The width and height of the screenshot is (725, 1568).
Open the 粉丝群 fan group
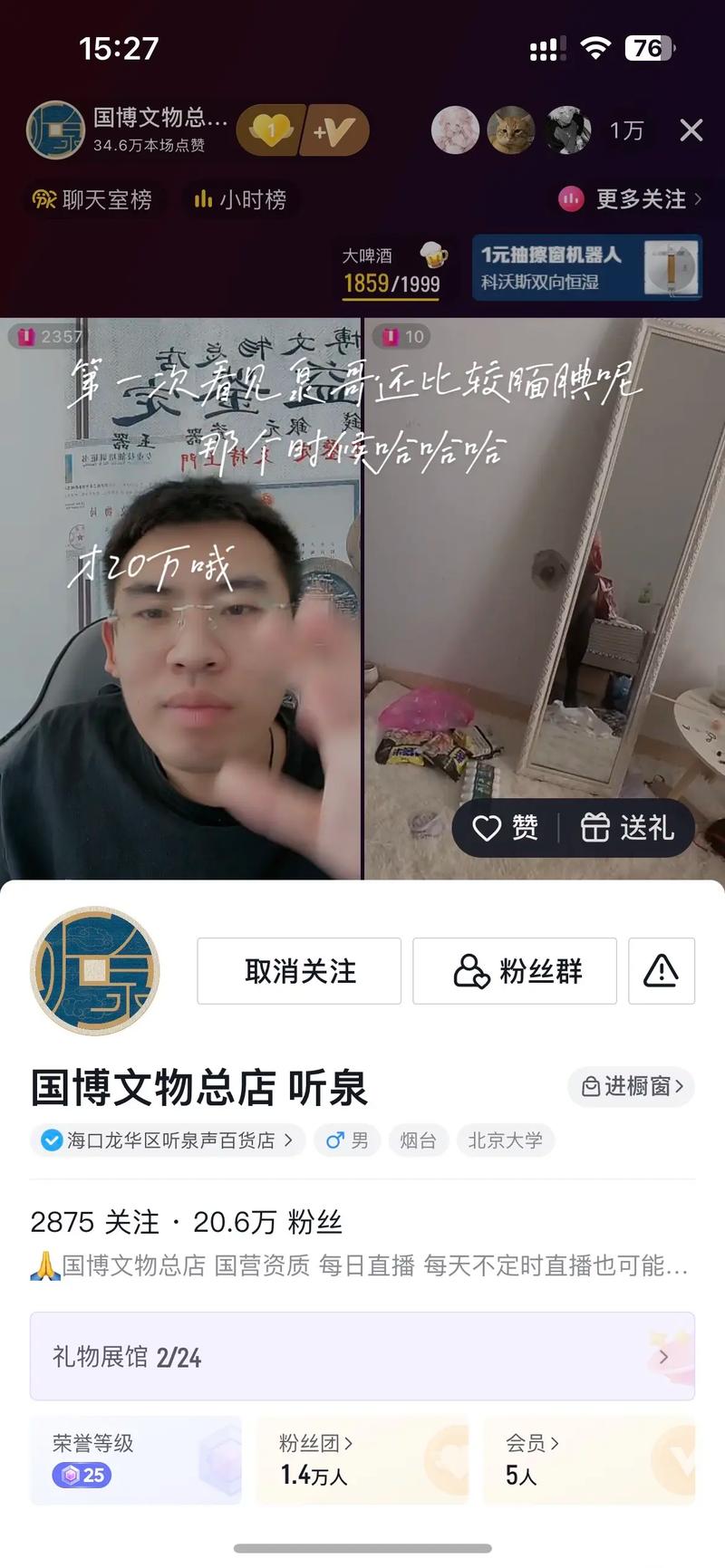[515, 971]
